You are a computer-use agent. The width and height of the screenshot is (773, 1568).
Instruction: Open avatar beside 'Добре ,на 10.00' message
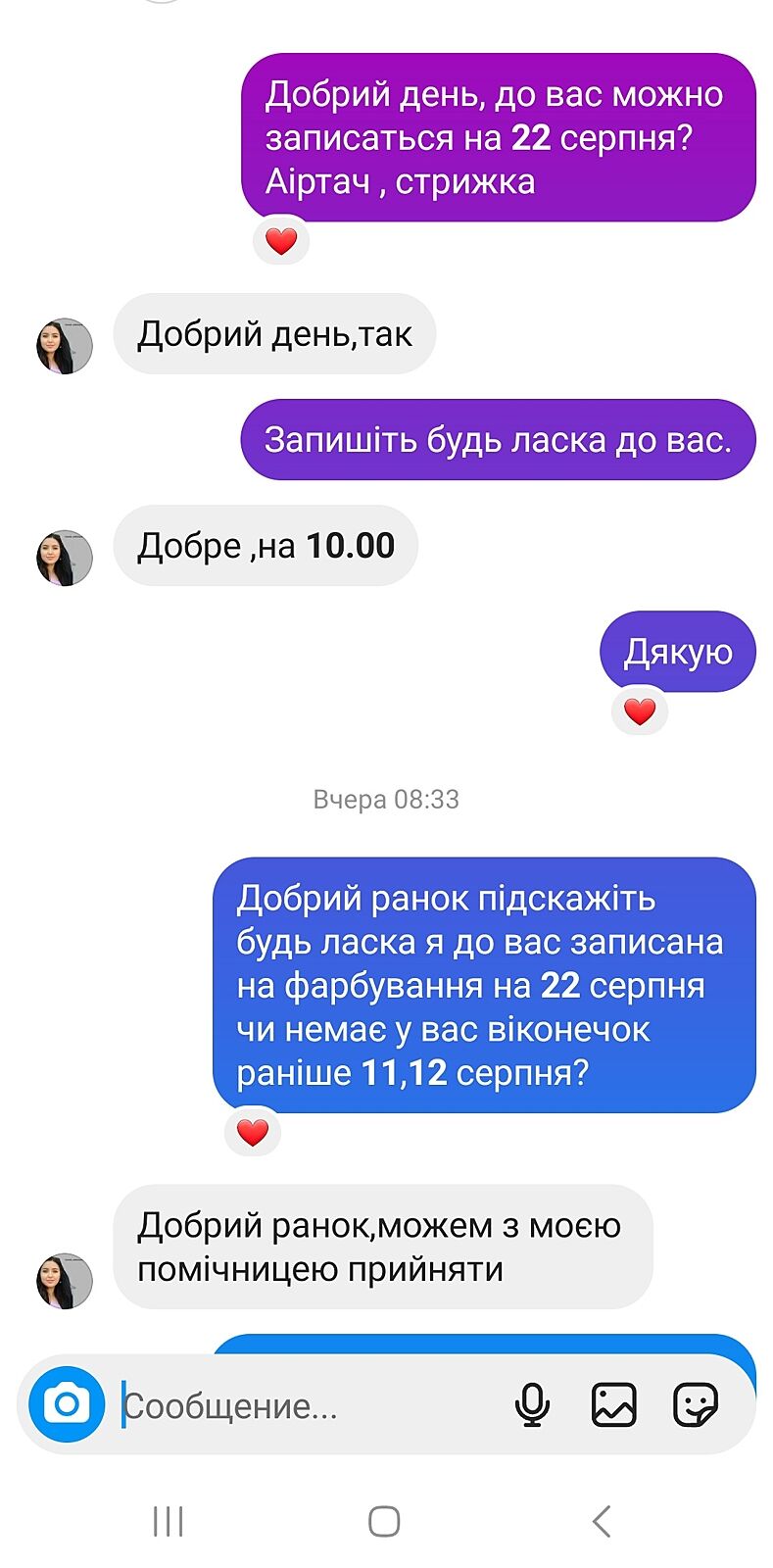tap(65, 558)
